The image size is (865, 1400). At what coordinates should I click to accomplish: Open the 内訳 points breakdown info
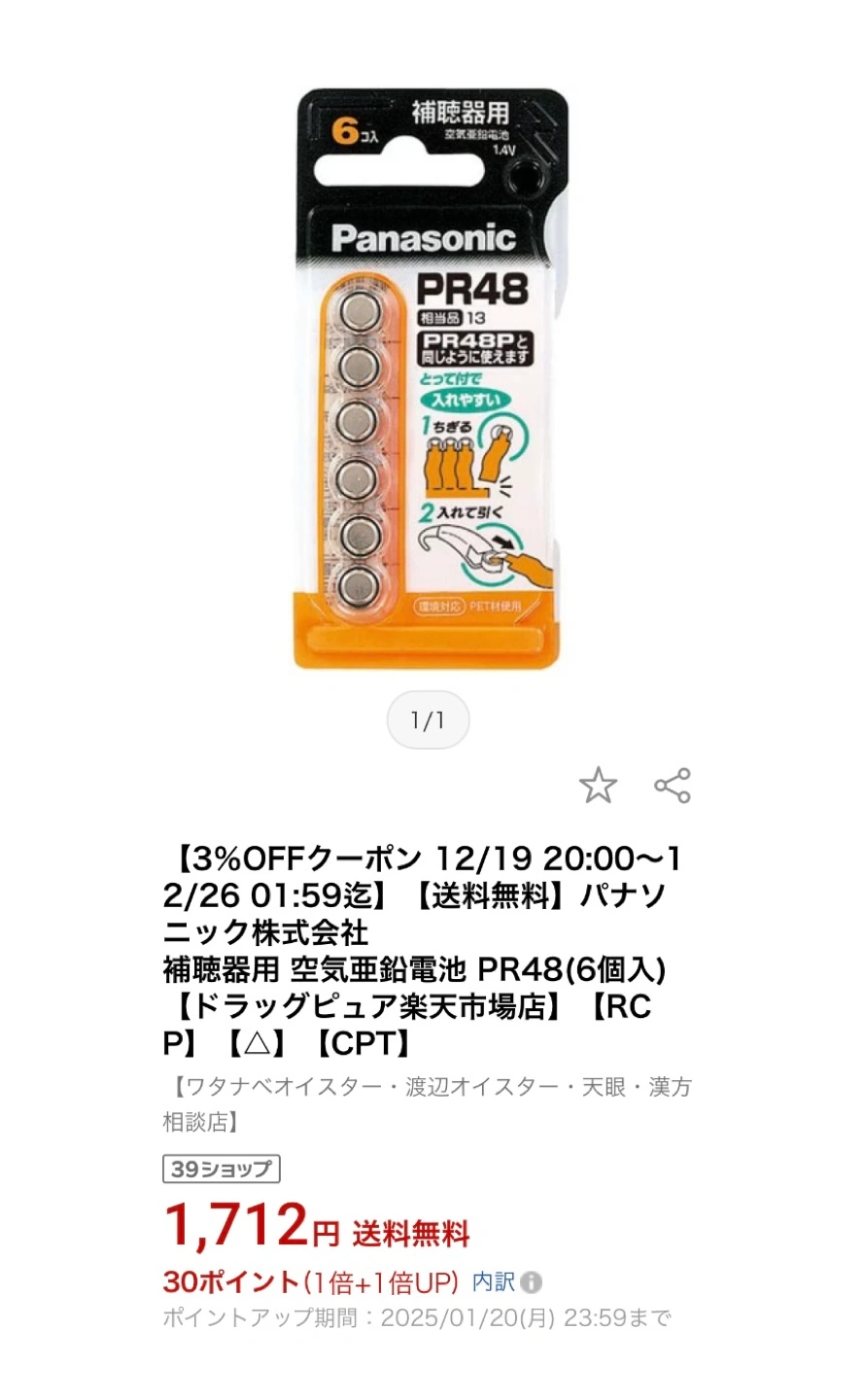coord(506,1282)
